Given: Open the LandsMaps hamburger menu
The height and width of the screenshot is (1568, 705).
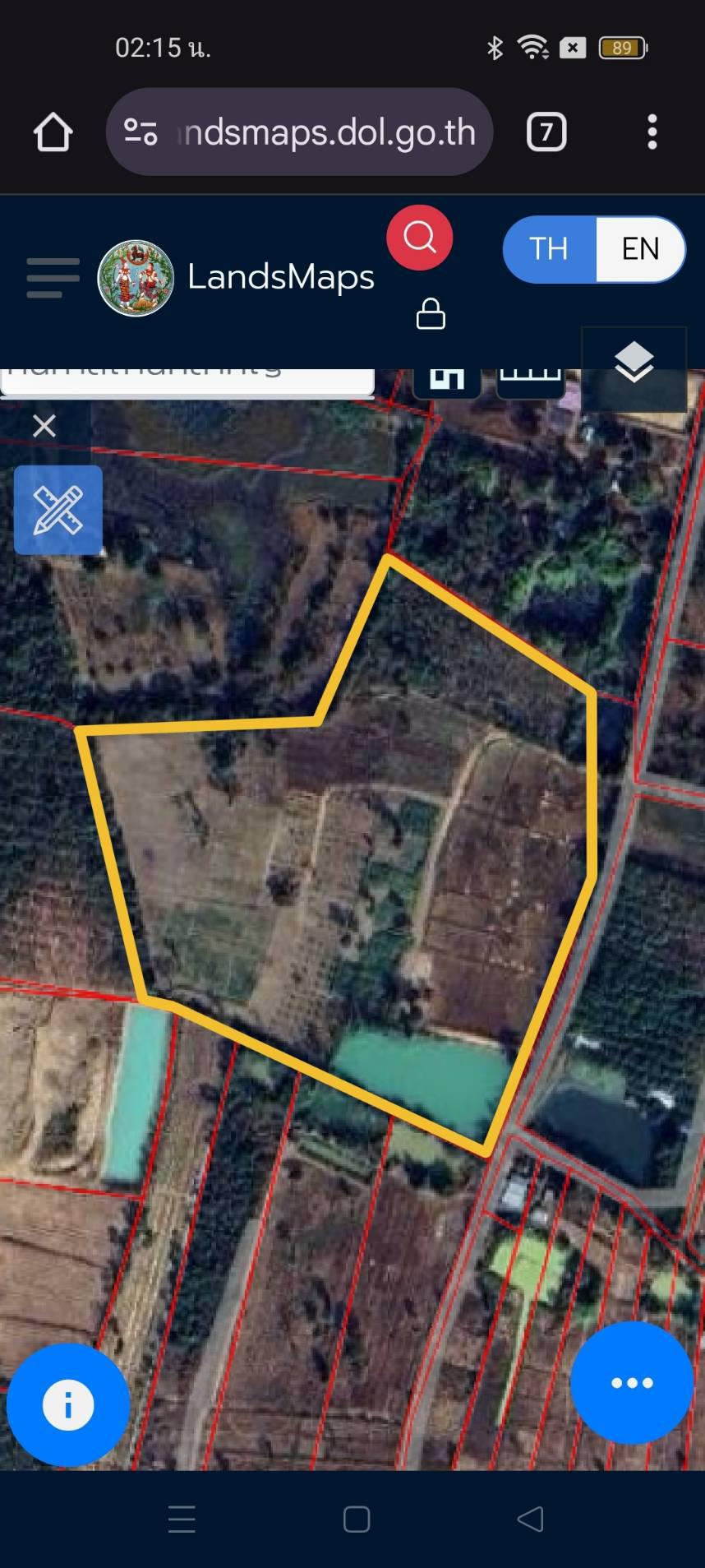Looking at the screenshot, I should [53, 278].
